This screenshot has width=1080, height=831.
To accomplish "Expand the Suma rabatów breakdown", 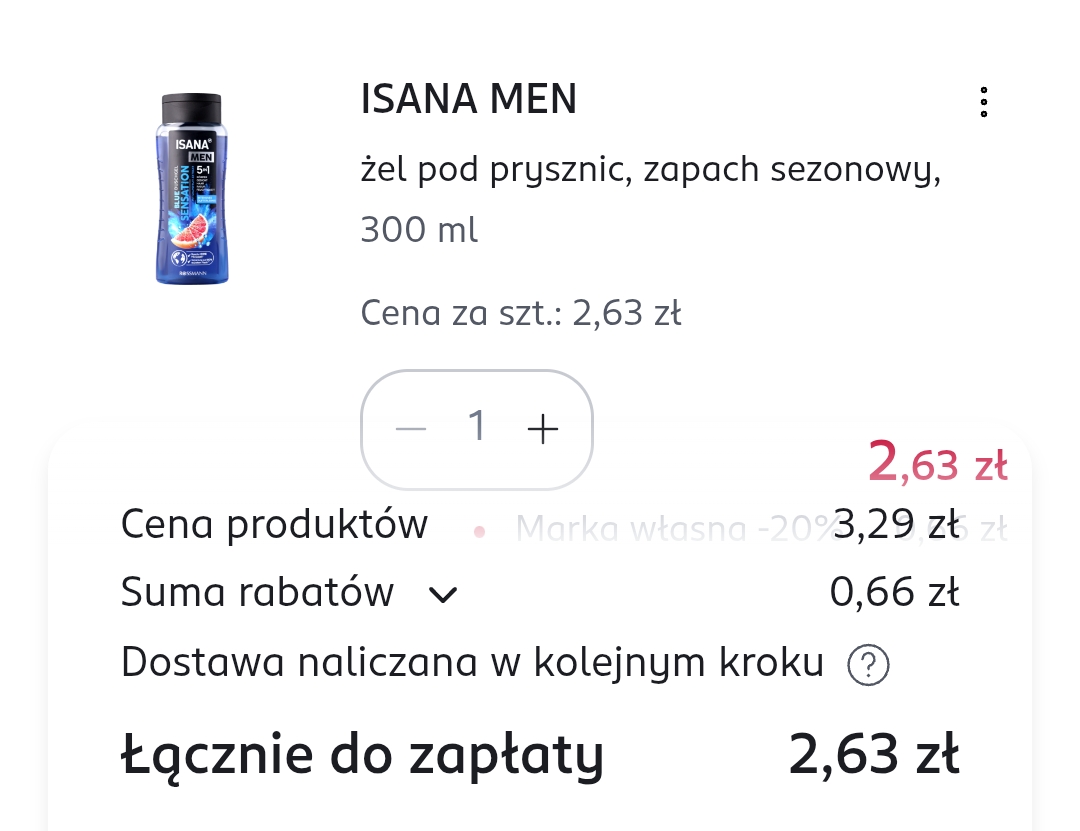I will 442,595.
